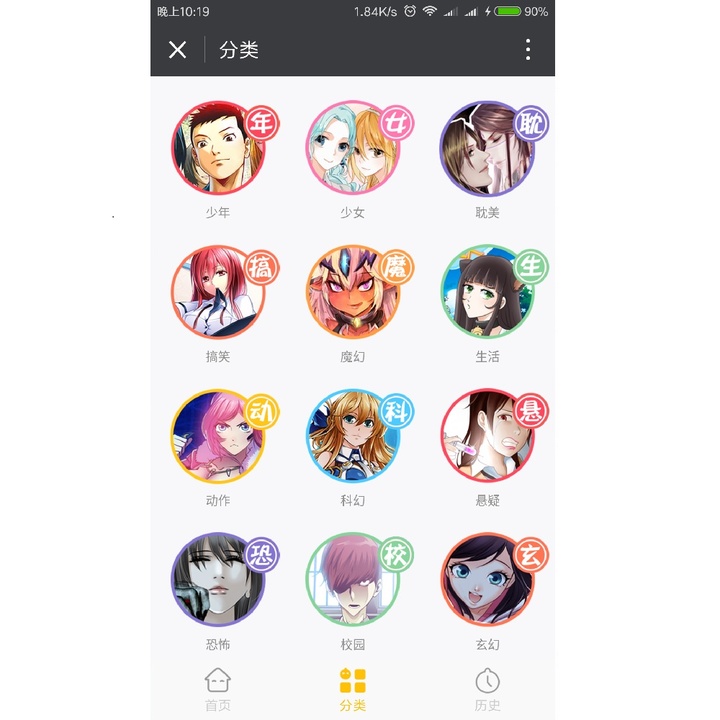This screenshot has height=720, width=720.
Task: Open the 玄幻 category
Action: [x=487, y=580]
